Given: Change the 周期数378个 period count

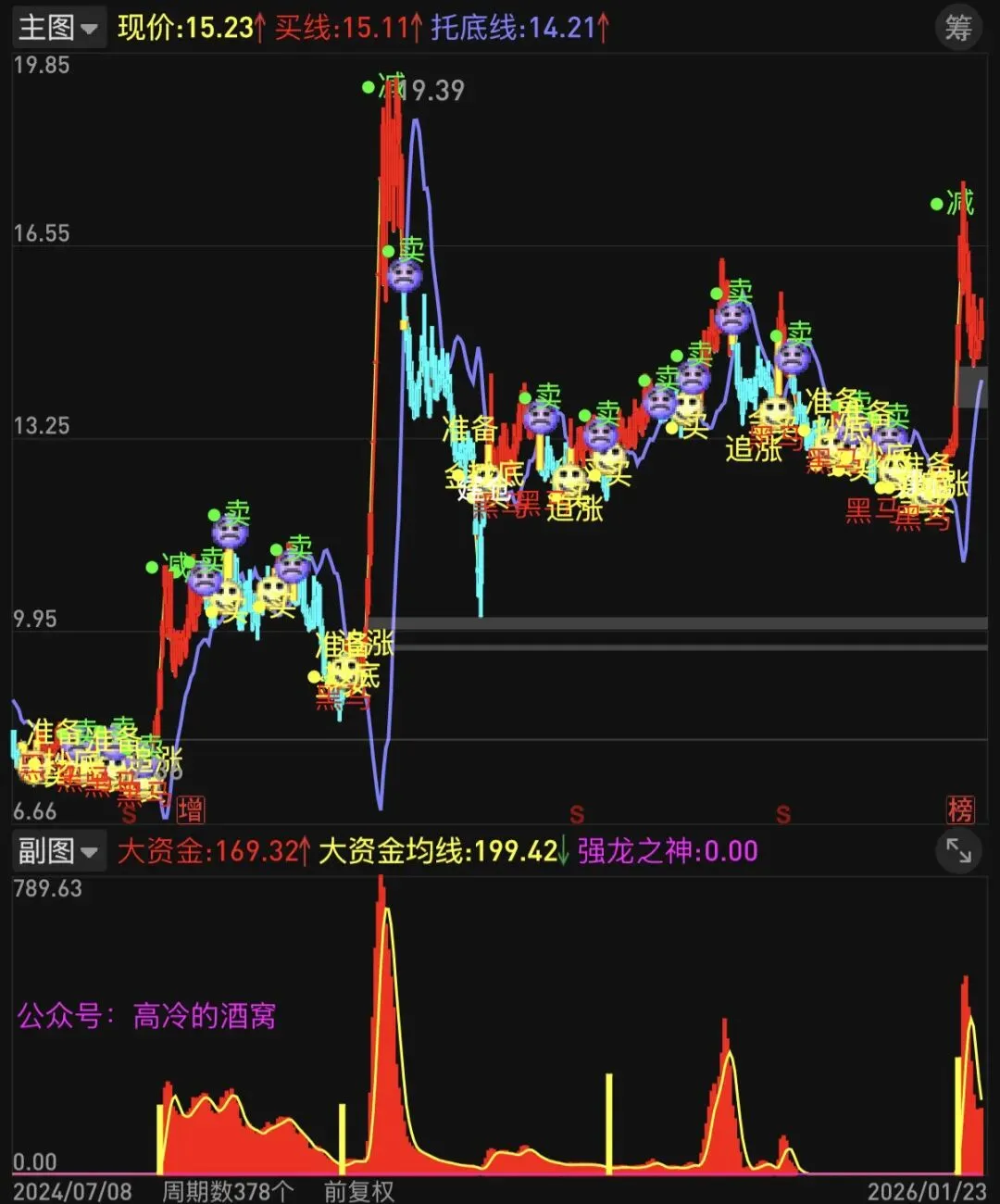Looking at the screenshot, I should (x=228, y=1190).
